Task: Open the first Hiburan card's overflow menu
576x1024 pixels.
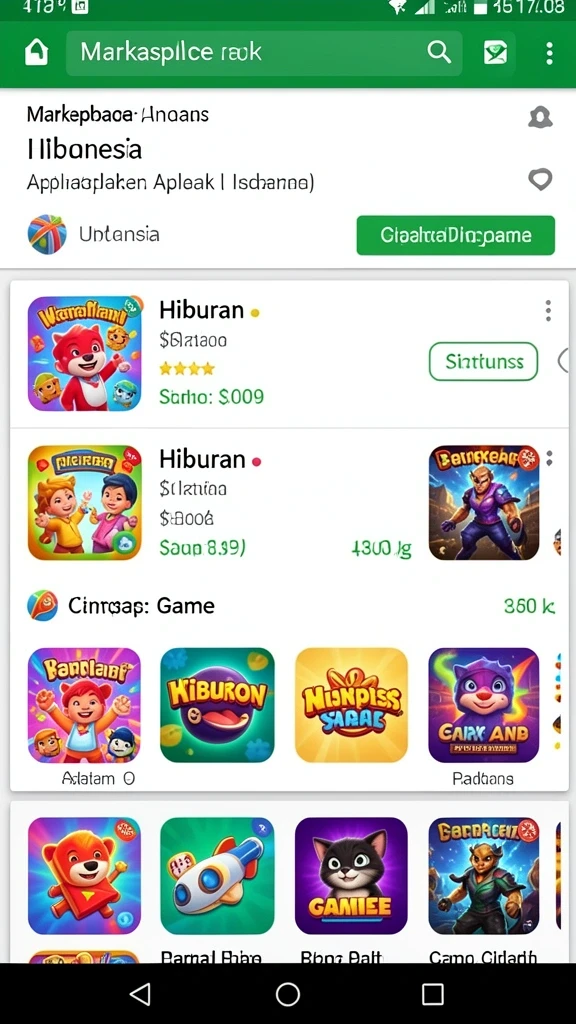Action: pos(548,311)
